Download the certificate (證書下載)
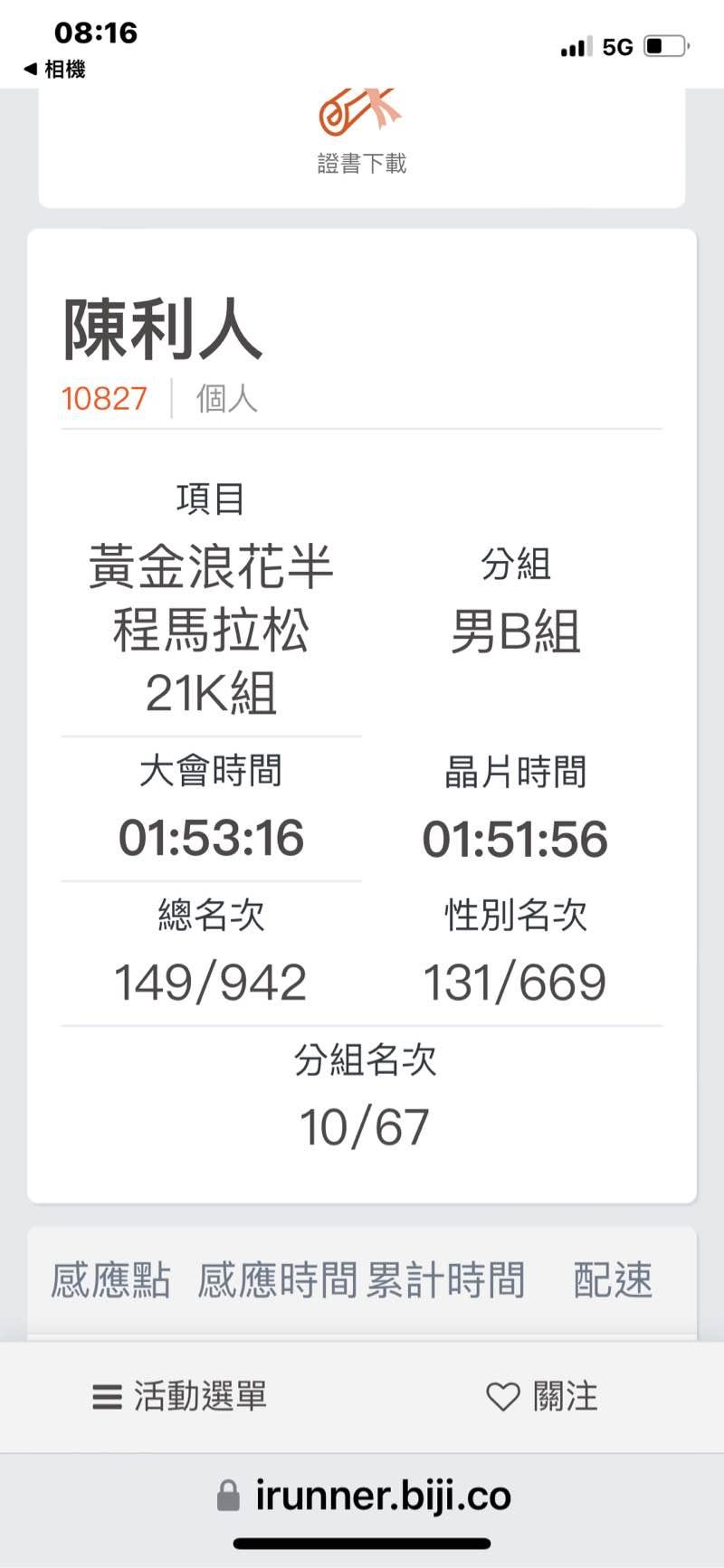The height and width of the screenshot is (1568, 724). pos(361,133)
